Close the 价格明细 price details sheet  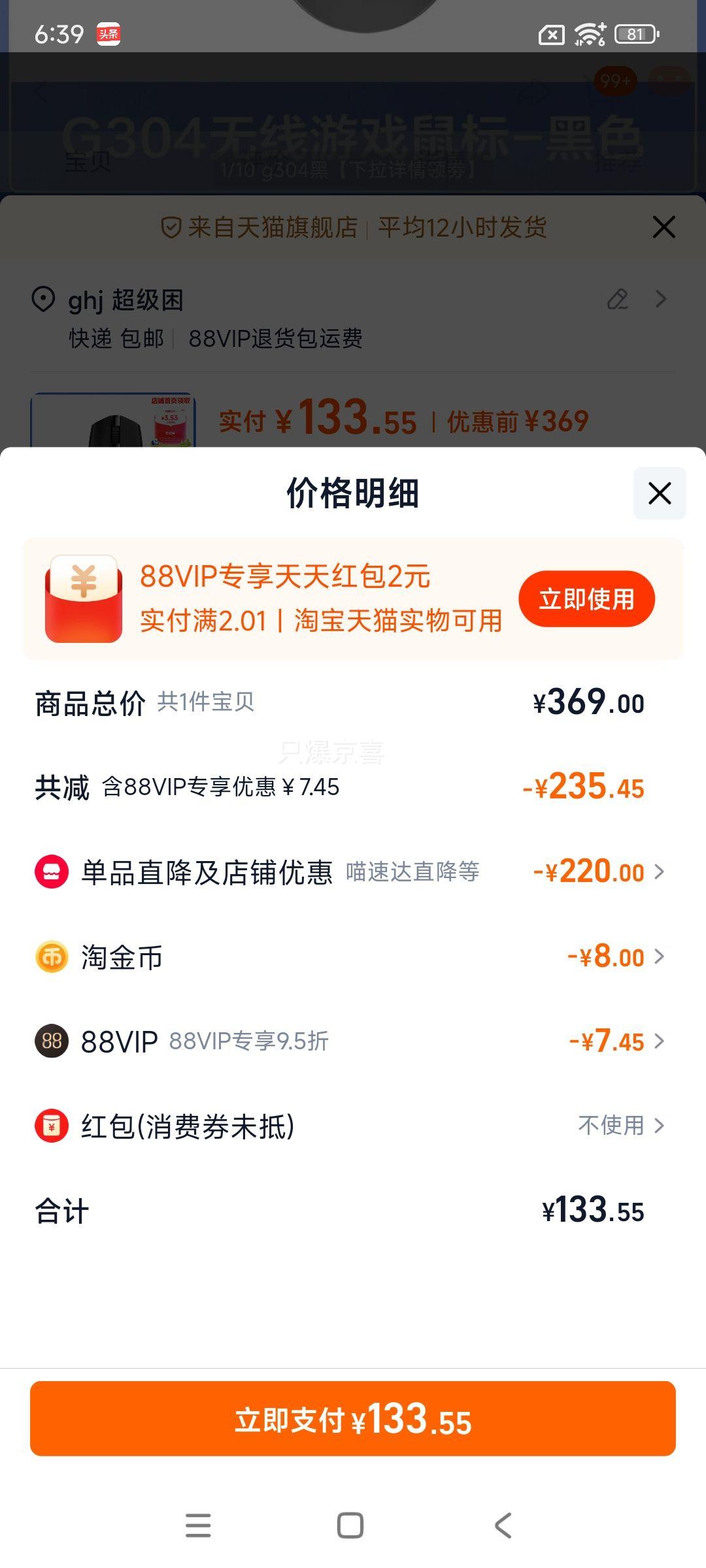[x=660, y=493]
